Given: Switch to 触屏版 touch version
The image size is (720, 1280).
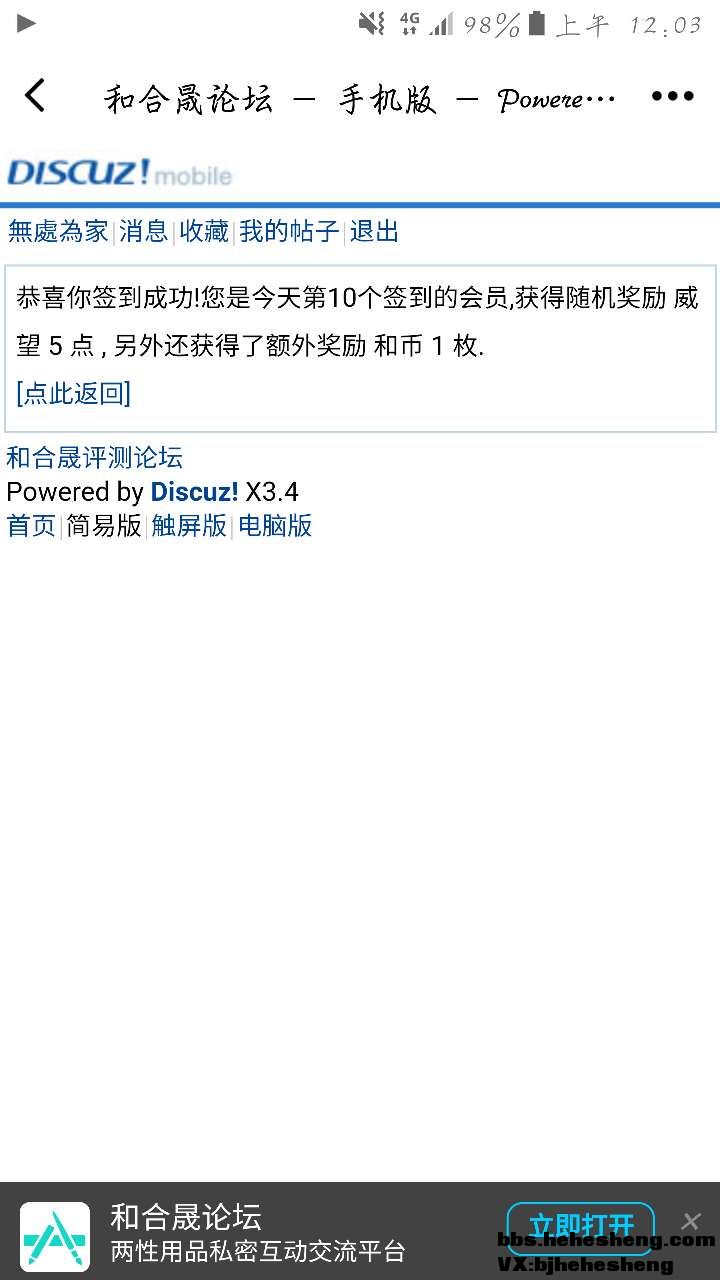Looking at the screenshot, I should (x=189, y=526).
